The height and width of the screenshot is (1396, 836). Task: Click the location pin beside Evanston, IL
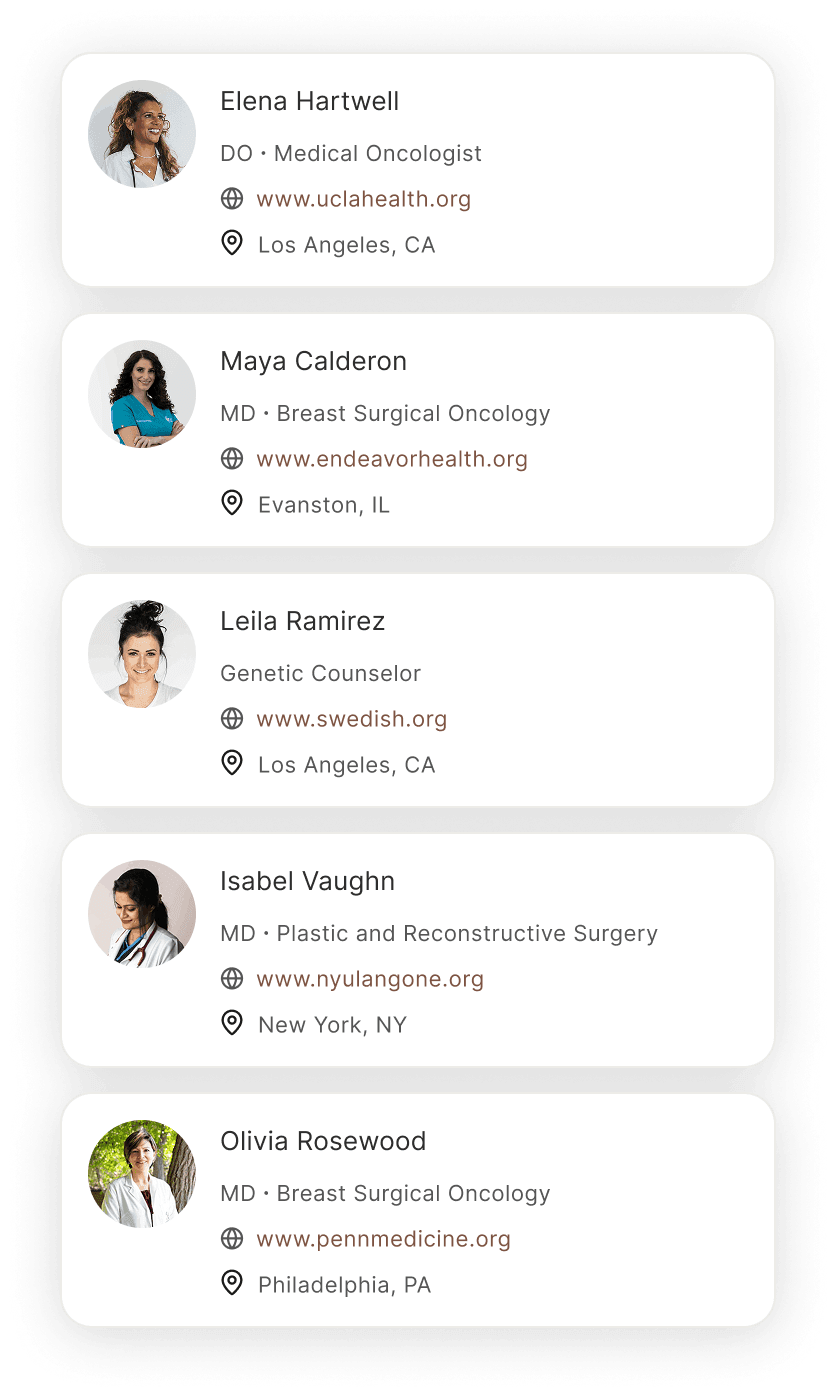coord(232,504)
